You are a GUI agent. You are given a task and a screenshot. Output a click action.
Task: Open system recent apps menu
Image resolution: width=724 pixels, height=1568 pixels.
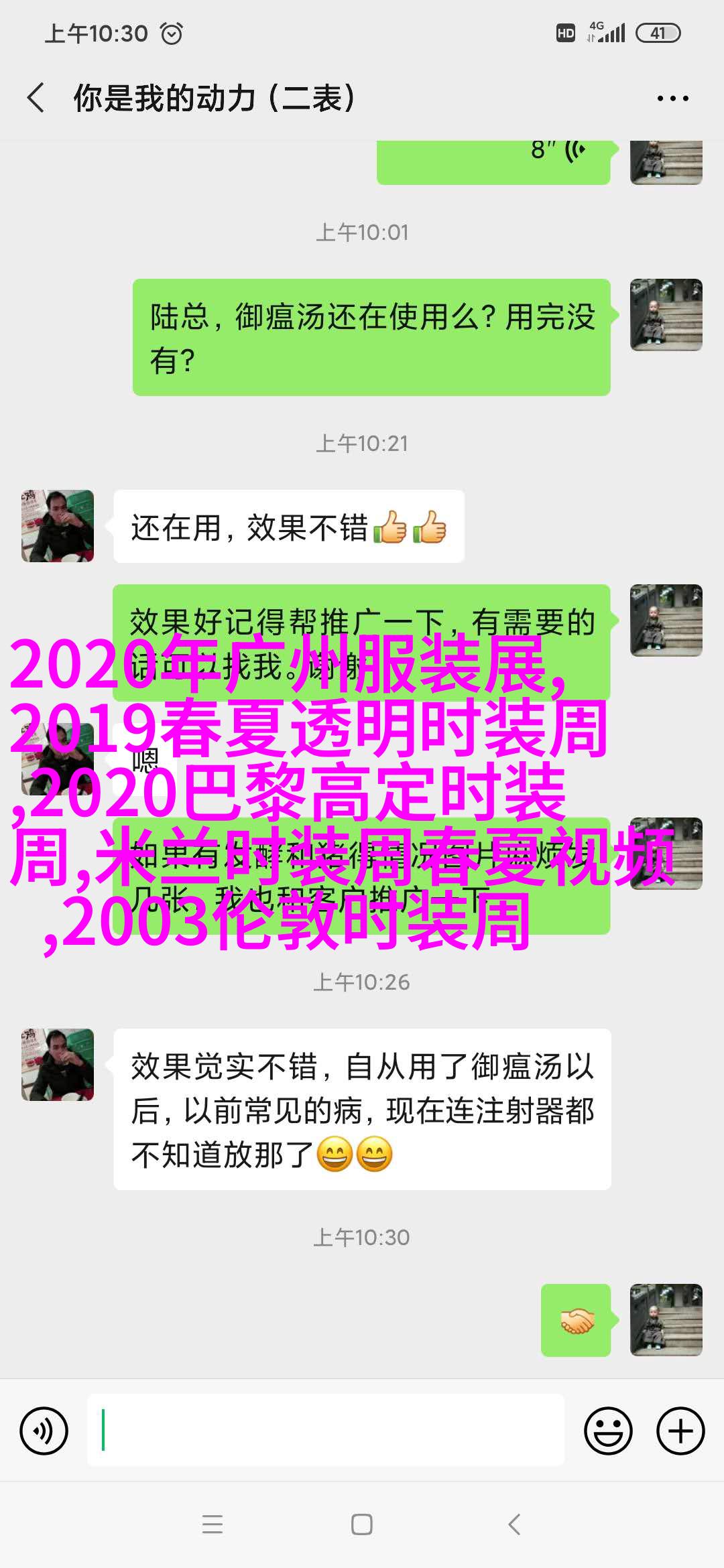tap(213, 1524)
